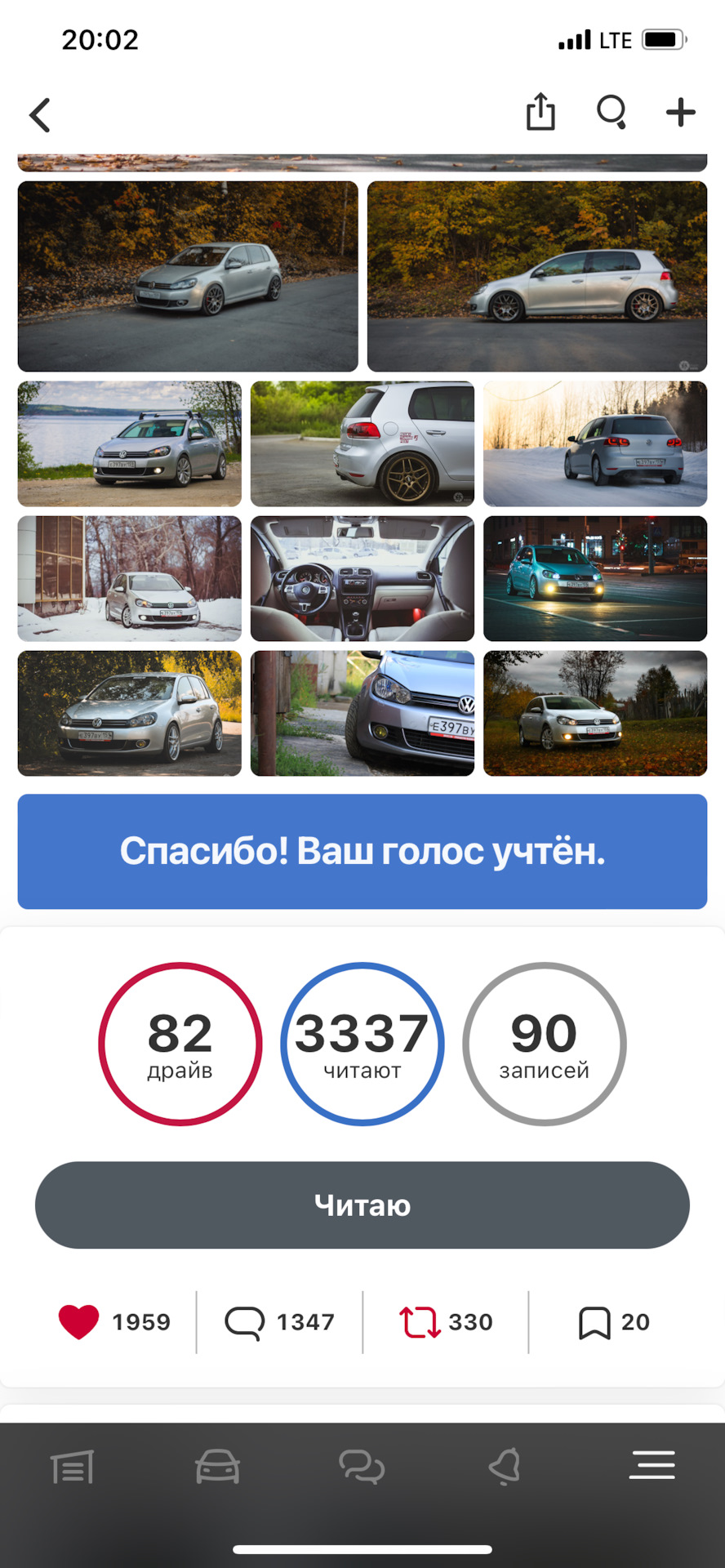
Task: View the turquoise night-lit Golf photo
Action: point(594,578)
